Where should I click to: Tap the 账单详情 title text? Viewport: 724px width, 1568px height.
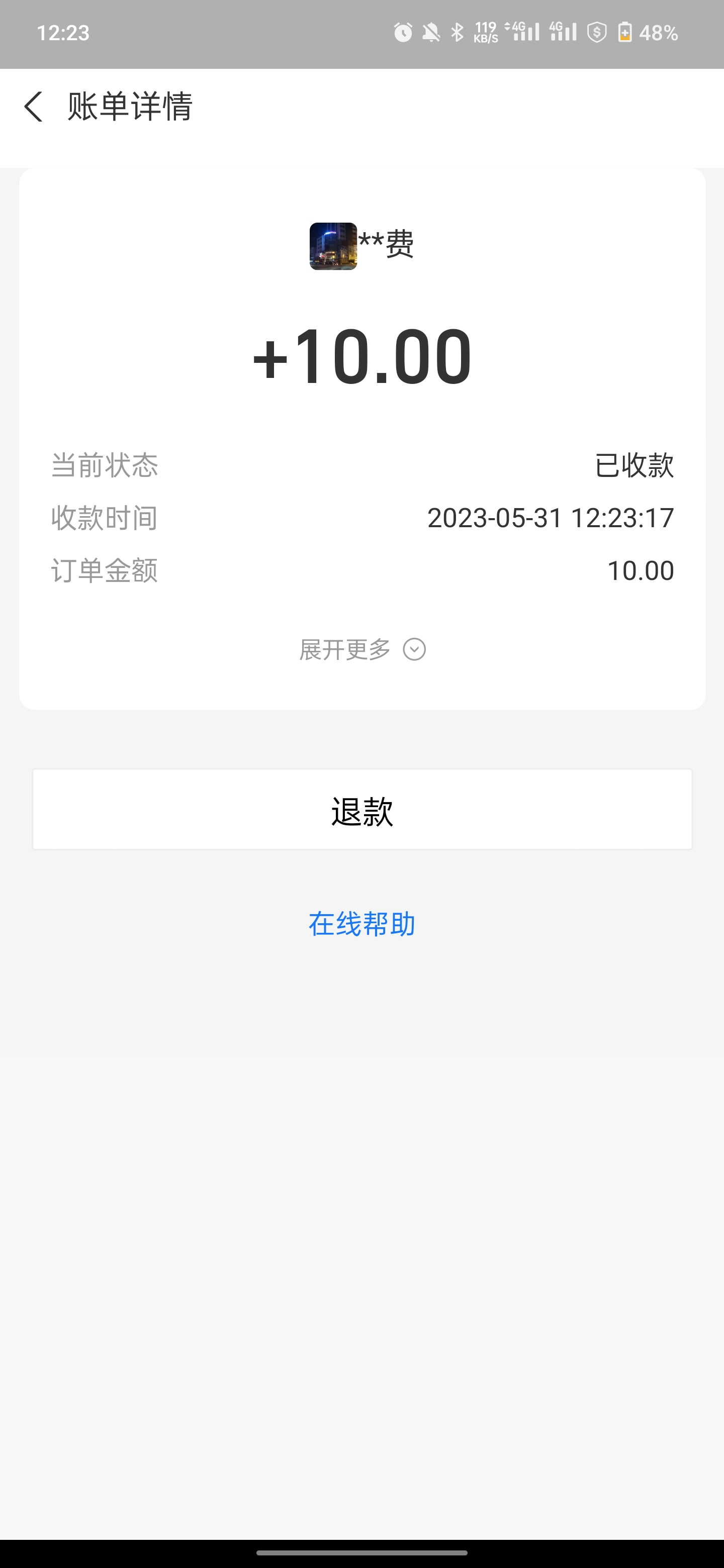(x=129, y=107)
